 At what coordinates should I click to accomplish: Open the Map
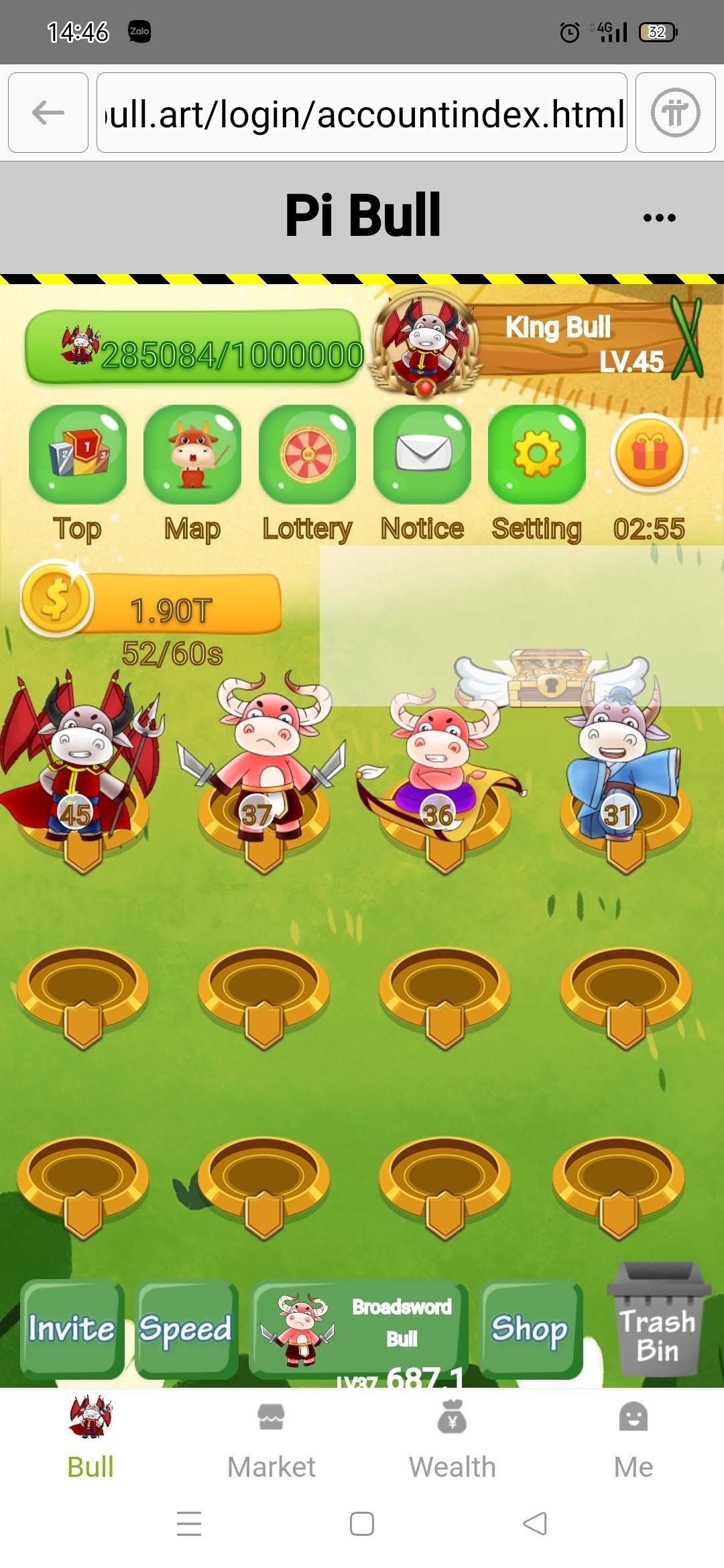coord(192,456)
